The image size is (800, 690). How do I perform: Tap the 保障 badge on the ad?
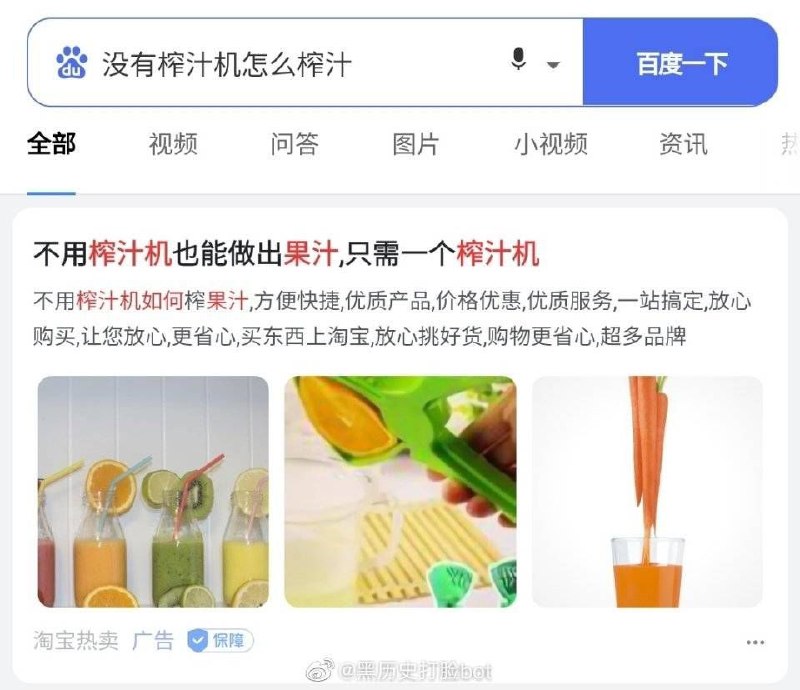coord(222,641)
